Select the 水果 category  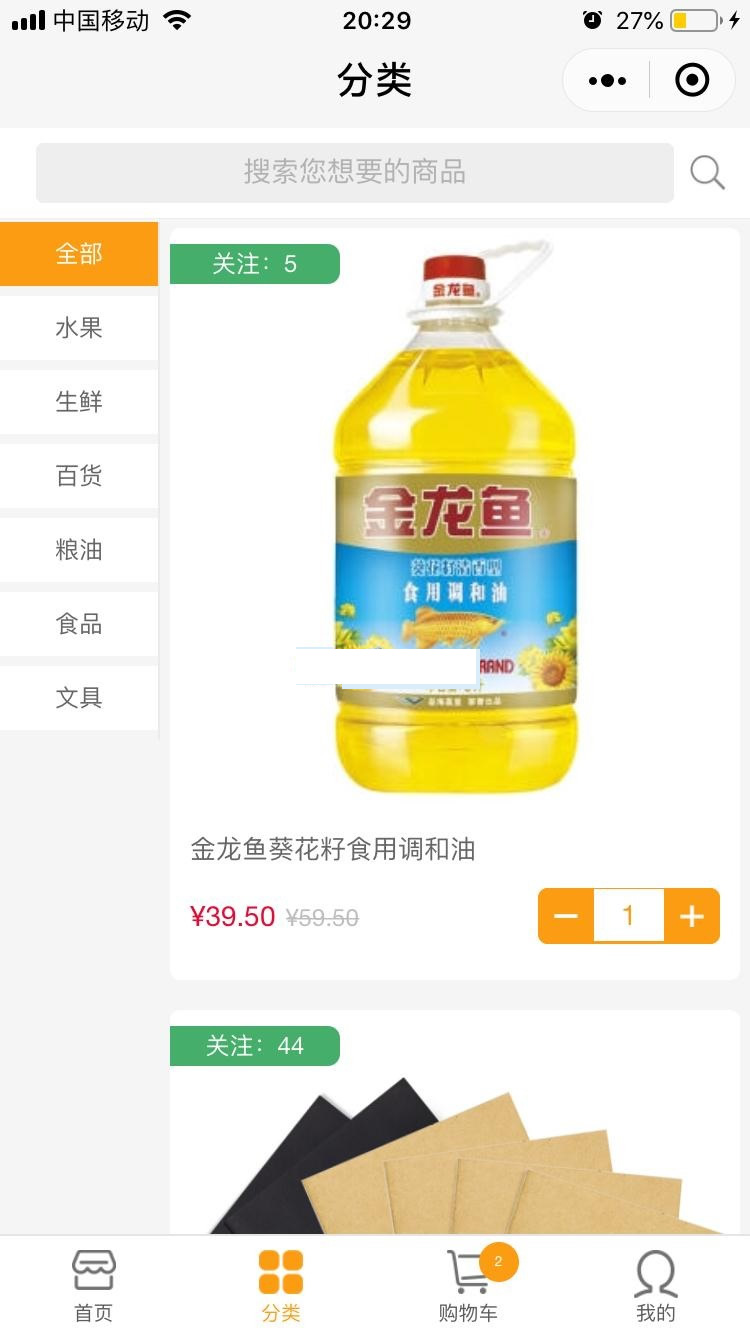(x=79, y=328)
